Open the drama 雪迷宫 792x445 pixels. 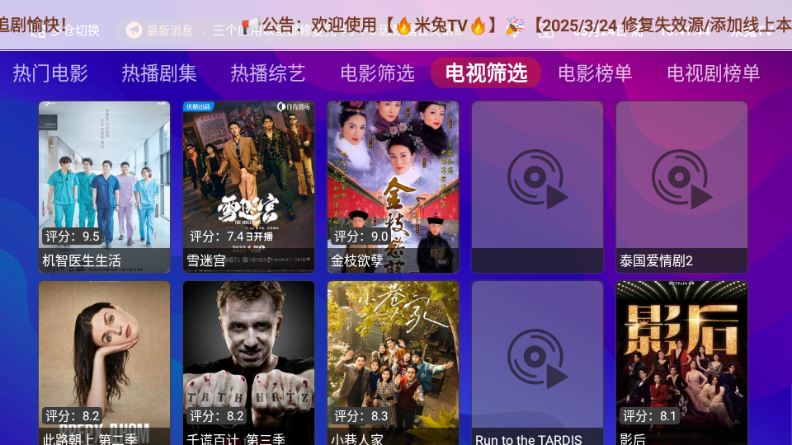(249, 186)
